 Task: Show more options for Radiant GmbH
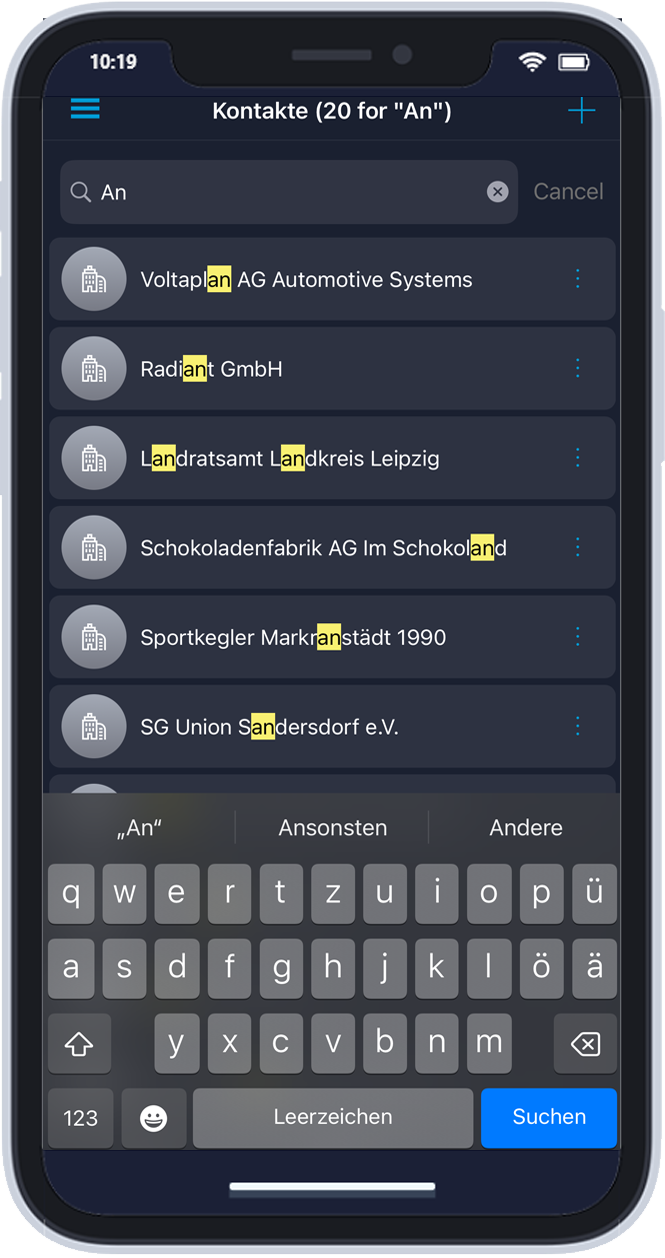(578, 368)
